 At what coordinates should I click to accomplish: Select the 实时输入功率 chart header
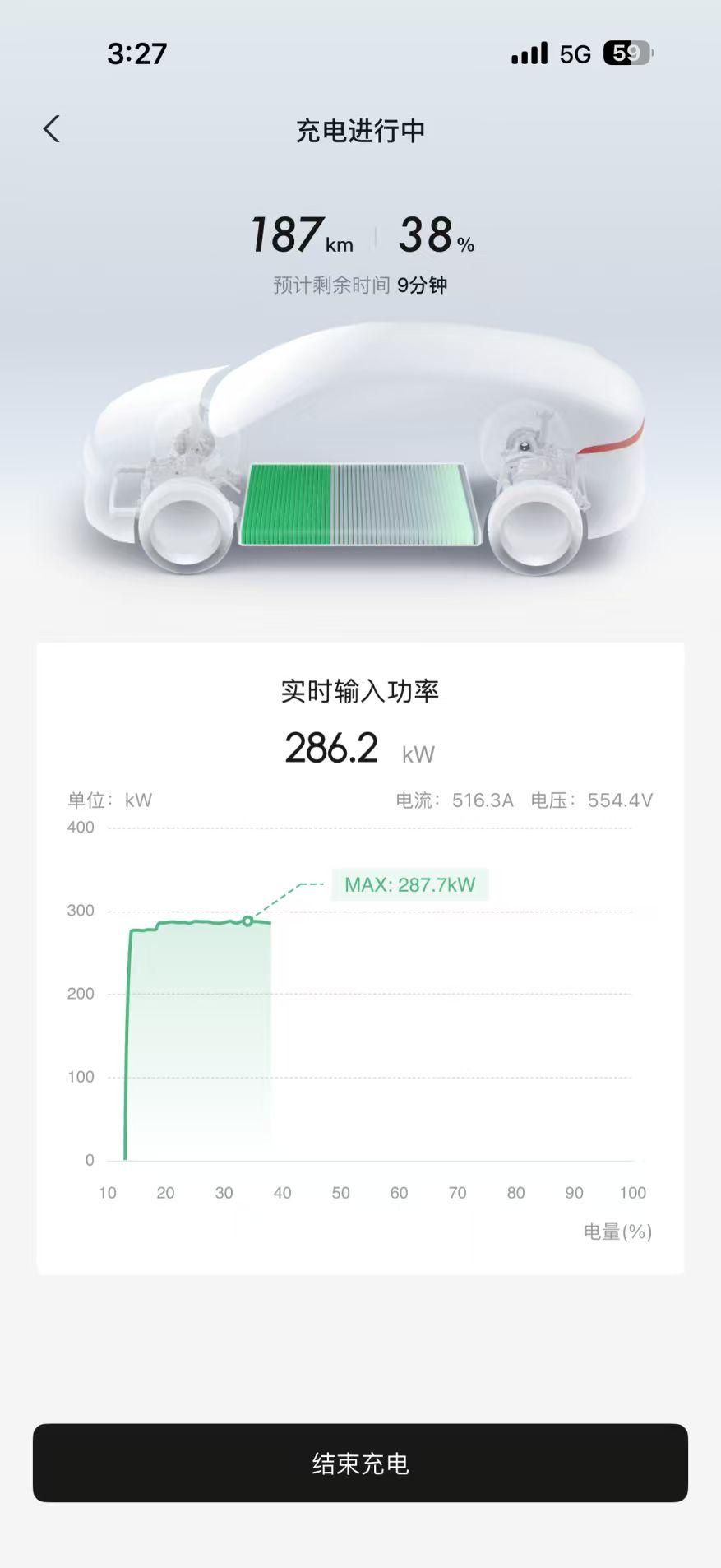pos(360,692)
